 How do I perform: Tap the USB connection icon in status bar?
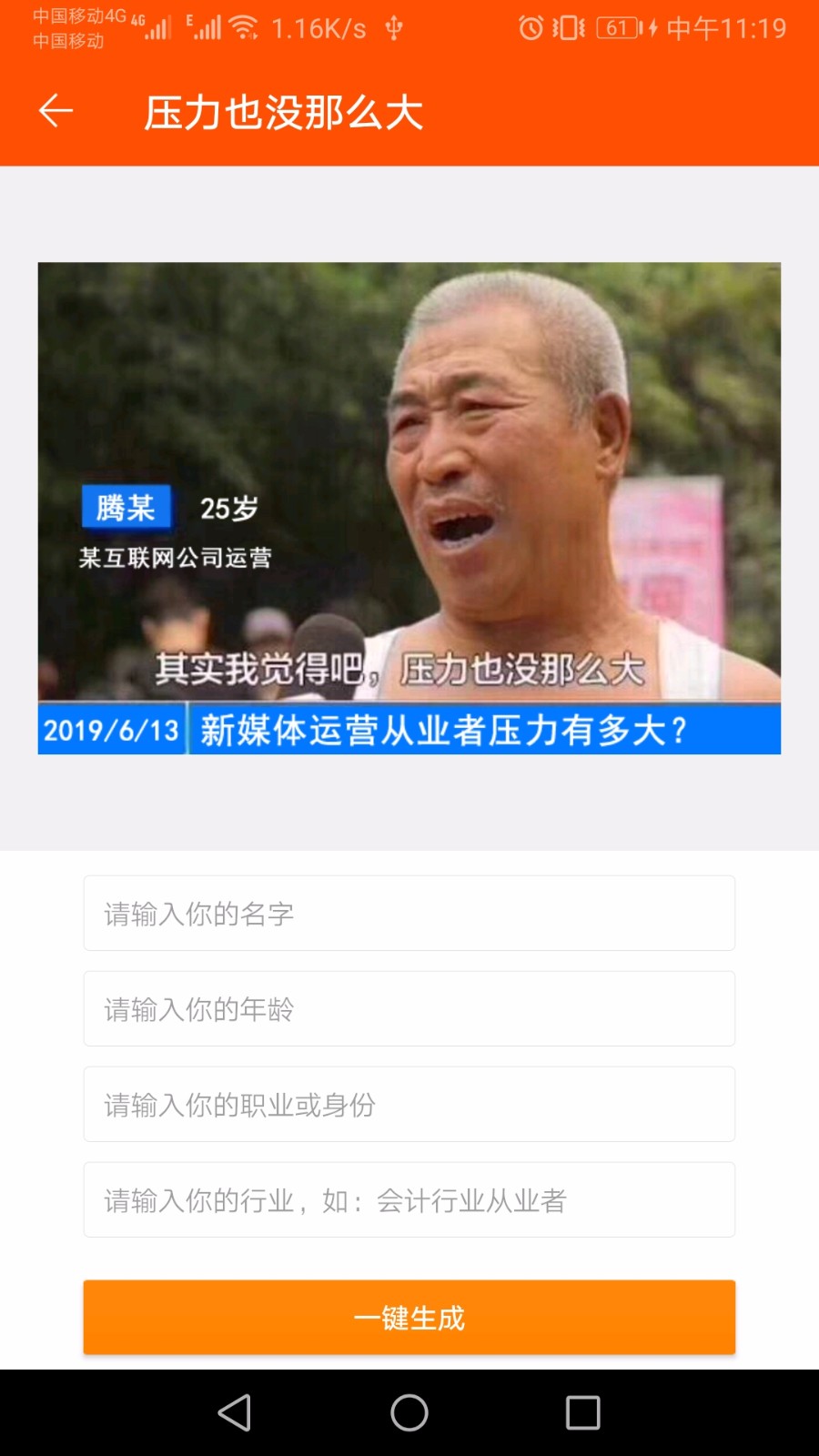pos(393,27)
